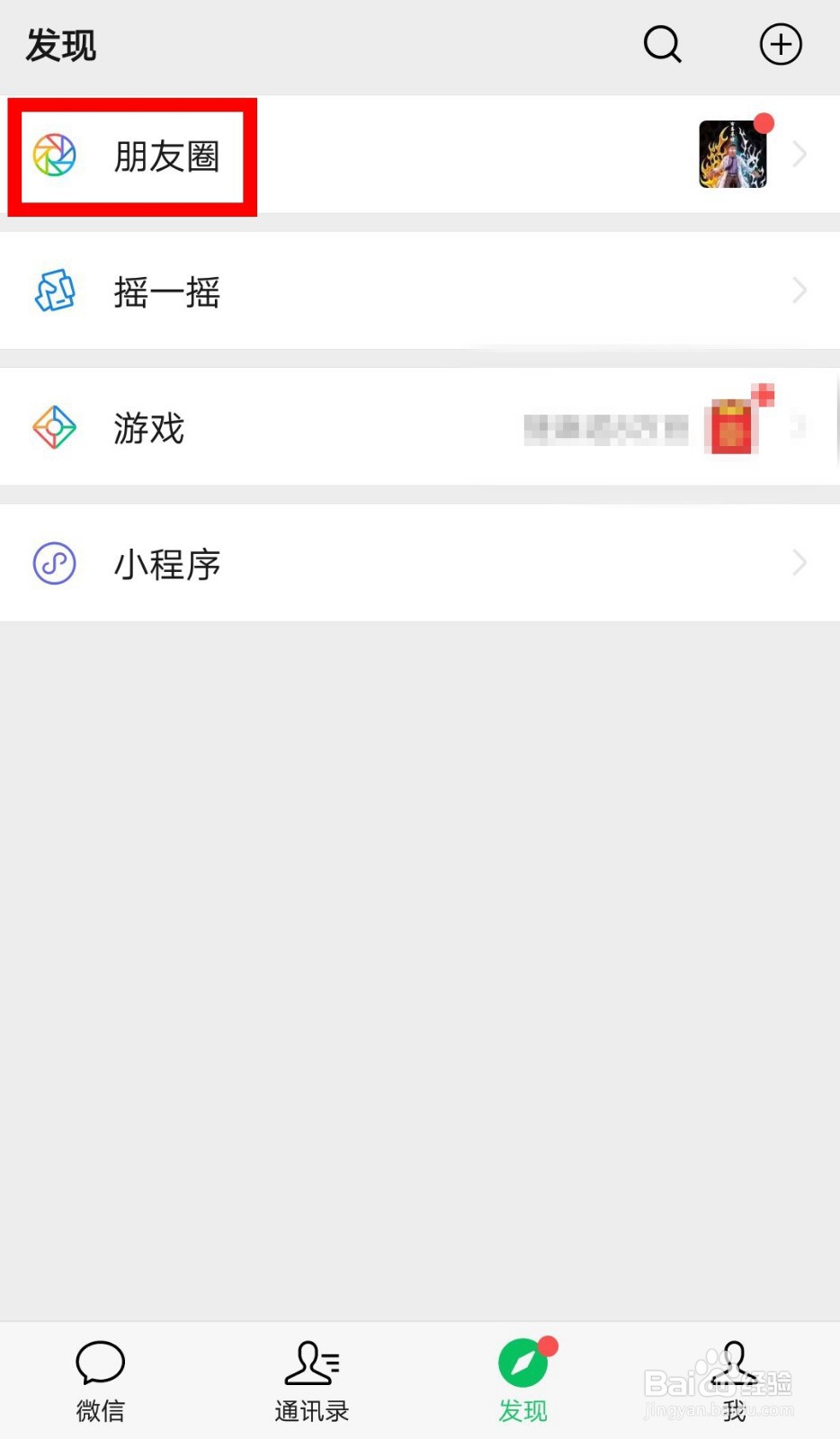Switch to the WeChat (微信) tab
The height and width of the screenshot is (1439, 840).
100,1382
